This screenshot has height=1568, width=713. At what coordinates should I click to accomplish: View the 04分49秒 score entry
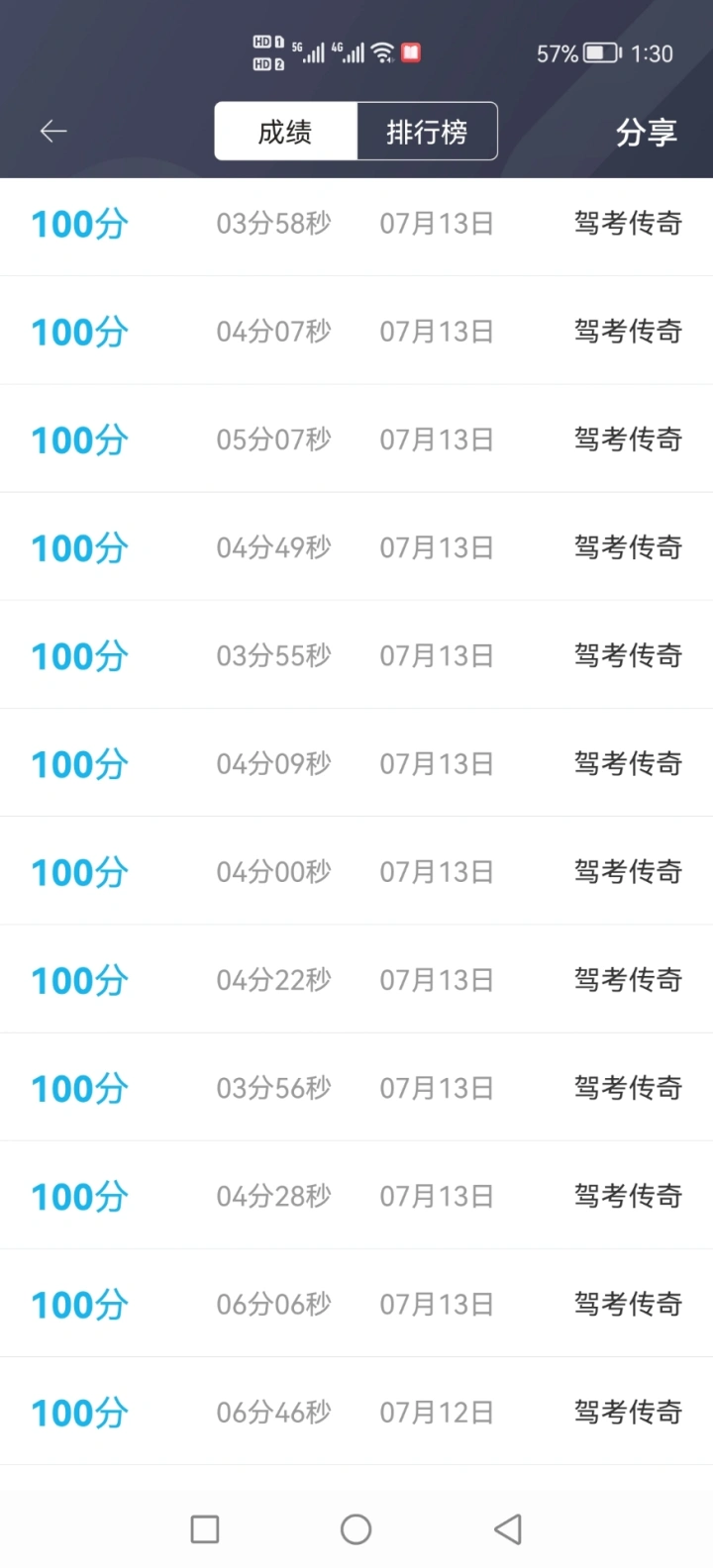[x=356, y=546]
